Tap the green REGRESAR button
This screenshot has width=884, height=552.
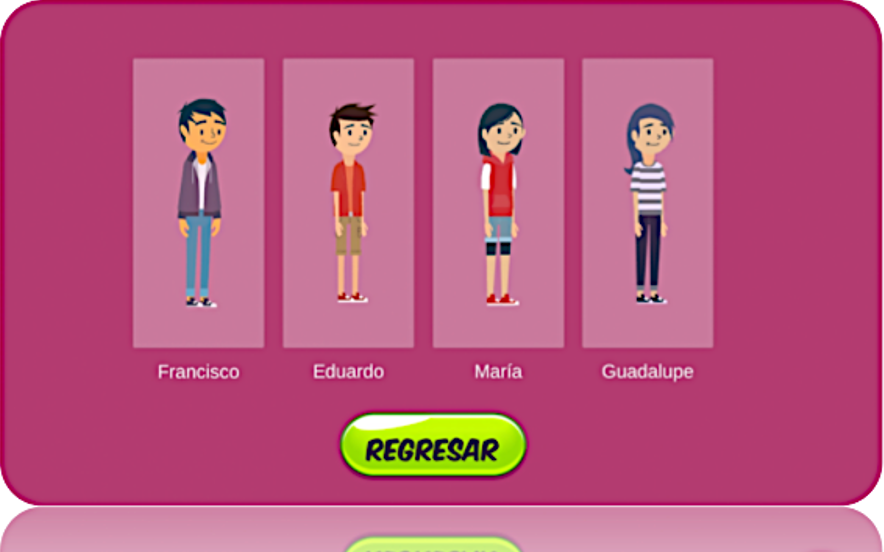[x=432, y=447]
